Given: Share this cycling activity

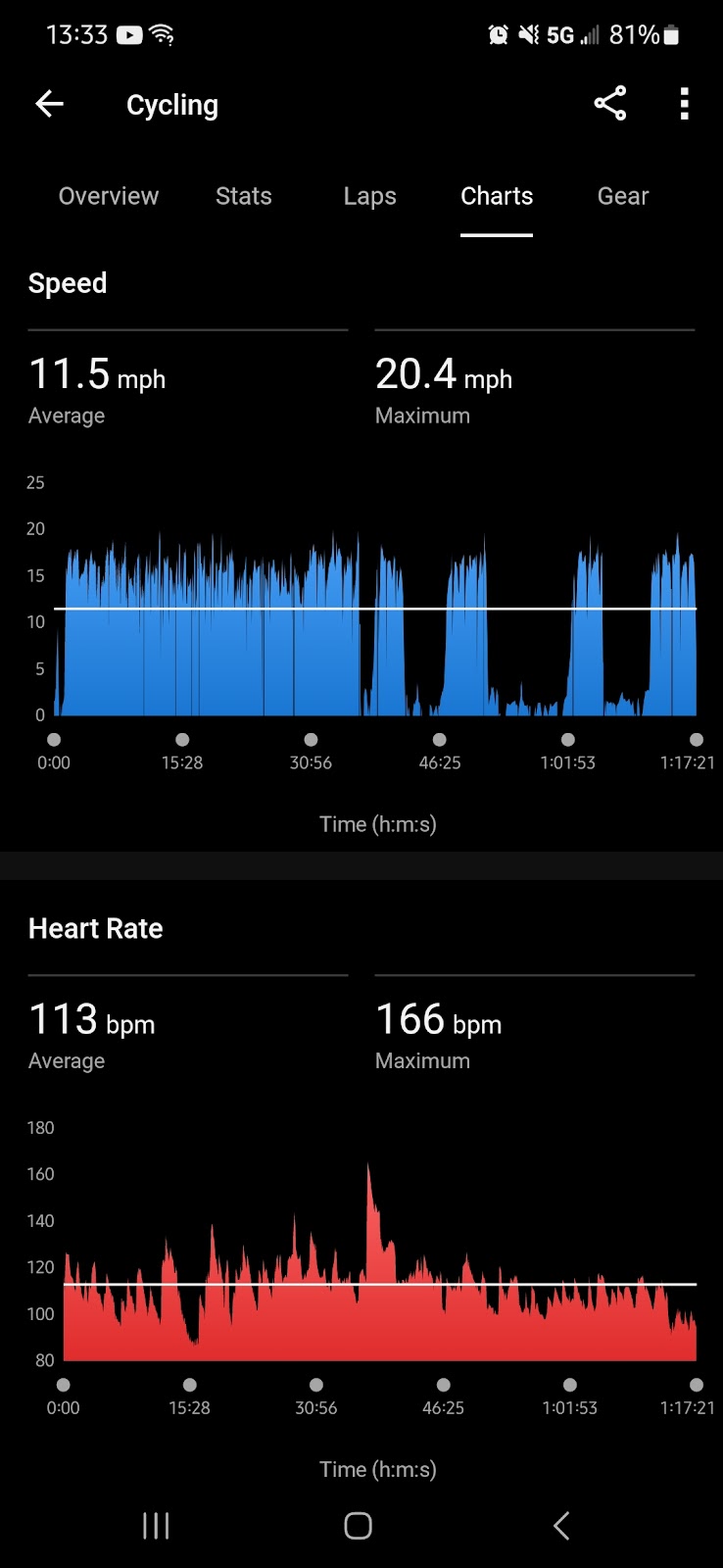Looking at the screenshot, I should point(609,104).
